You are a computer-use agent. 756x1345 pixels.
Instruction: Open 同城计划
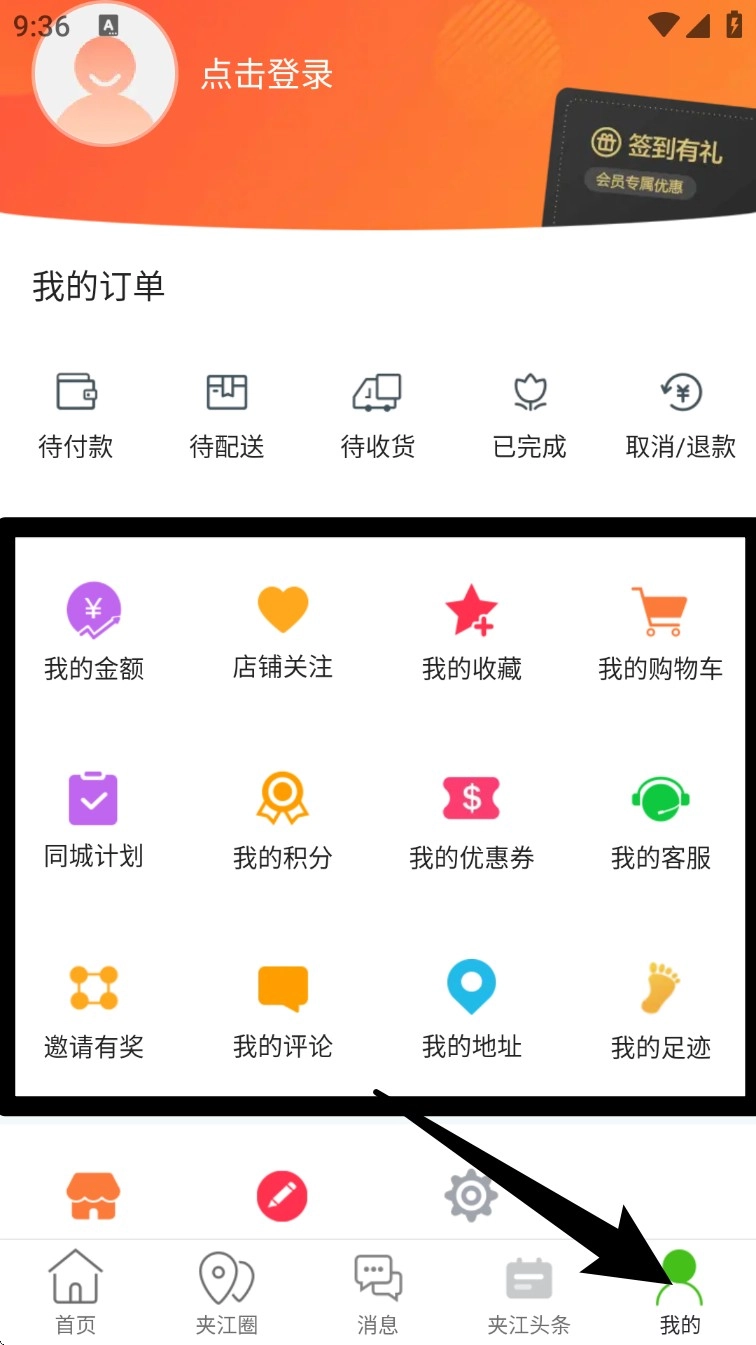pos(94,820)
